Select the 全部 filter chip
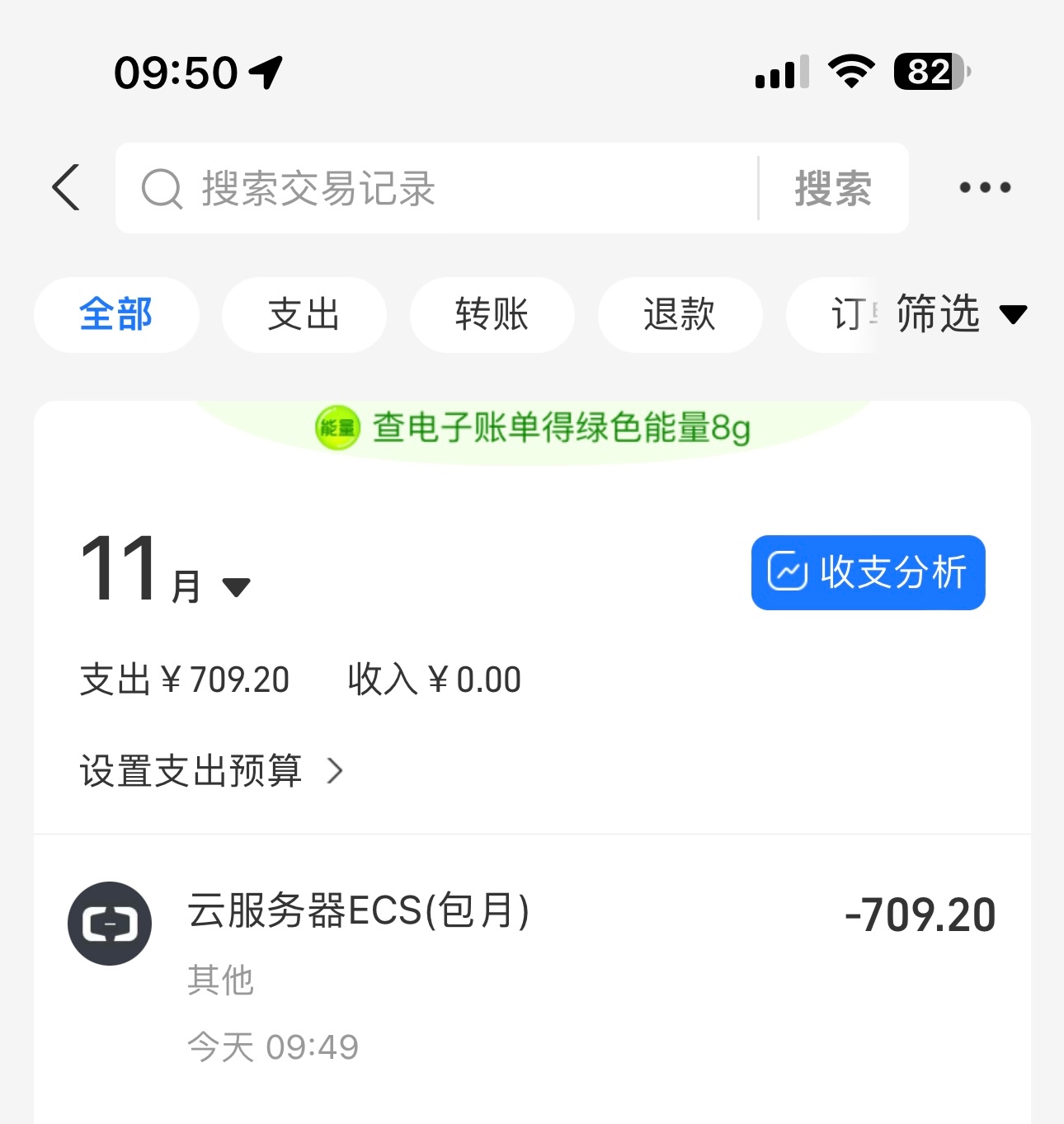The width and height of the screenshot is (1064, 1124). click(116, 315)
